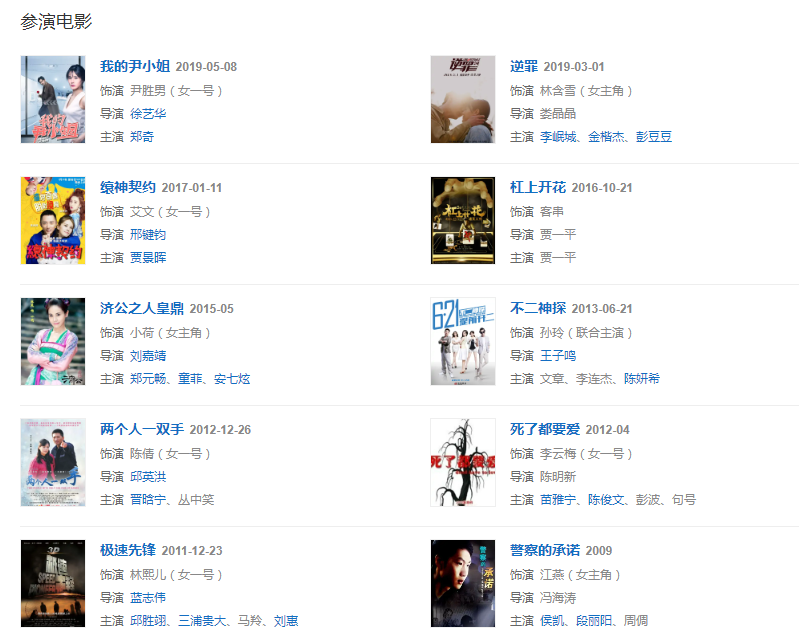The width and height of the screenshot is (799, 642).
Task: Open director link 蓝志伟
Action: pyautogui.click(x=148, y=598)
